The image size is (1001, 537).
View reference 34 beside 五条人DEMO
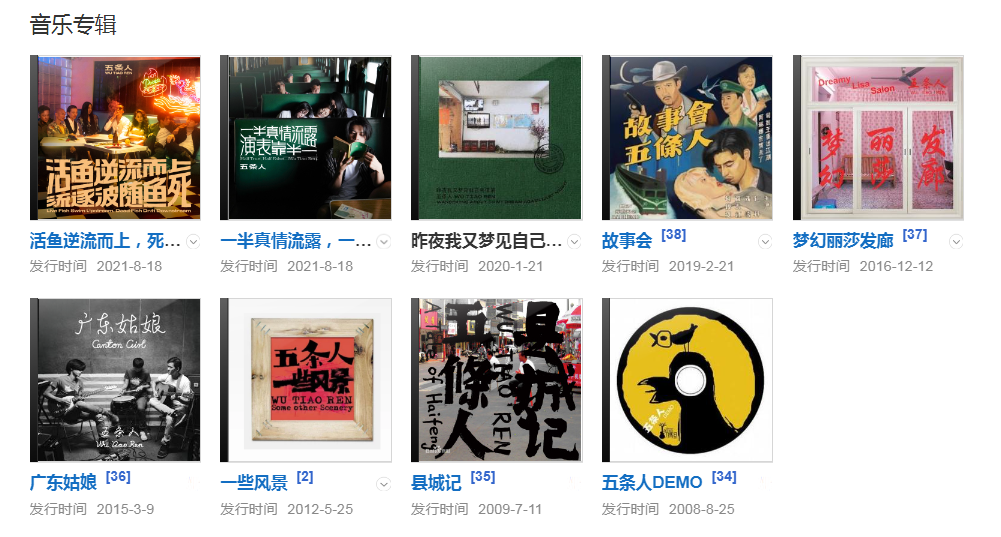point(724,477)
